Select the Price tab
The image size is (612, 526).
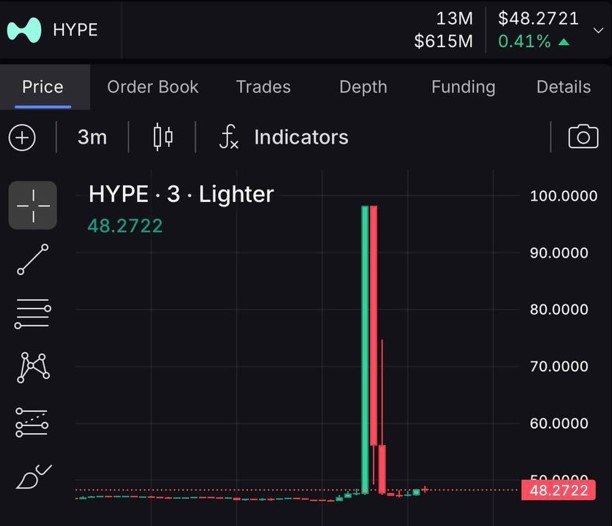click(x=43, y=87)
